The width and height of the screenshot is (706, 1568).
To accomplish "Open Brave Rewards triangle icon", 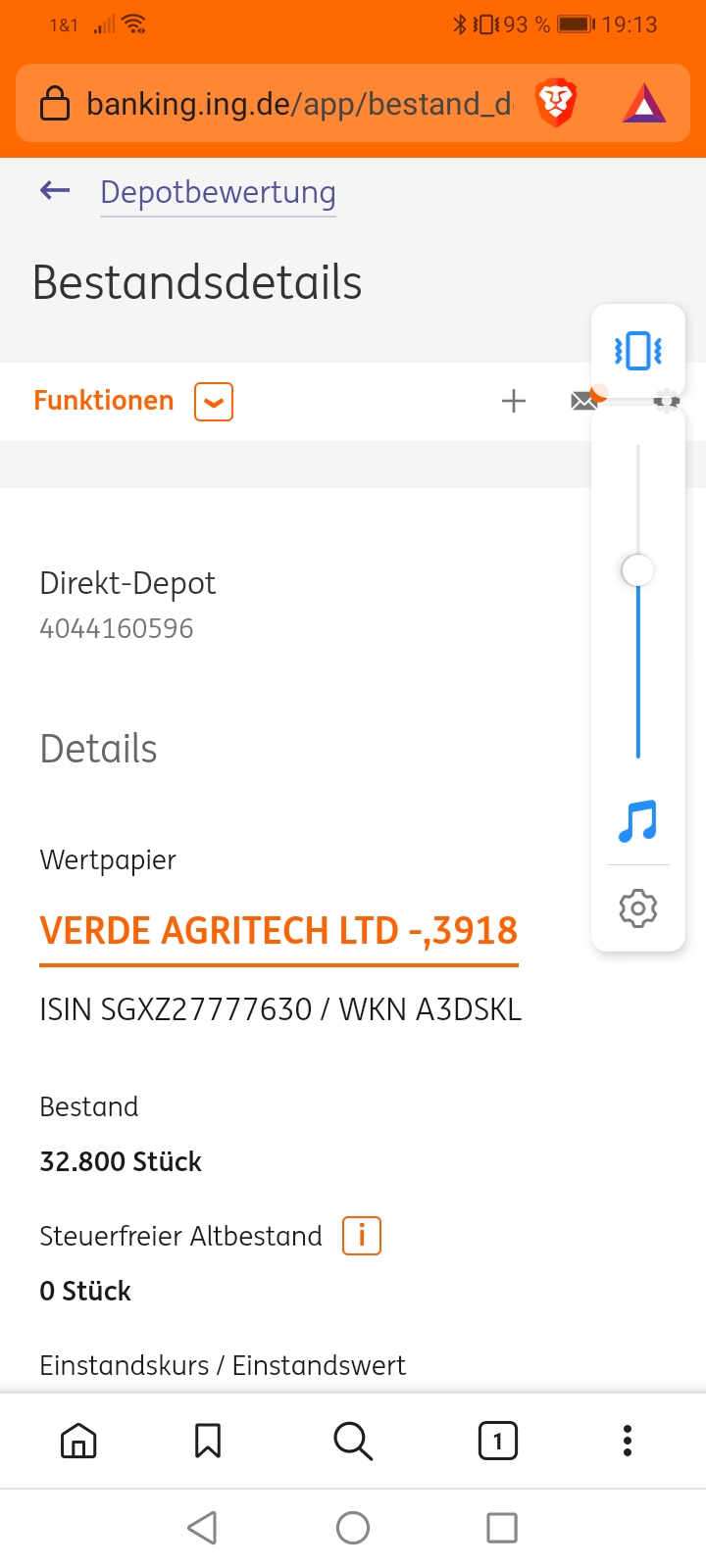I will tap(643, 104).
